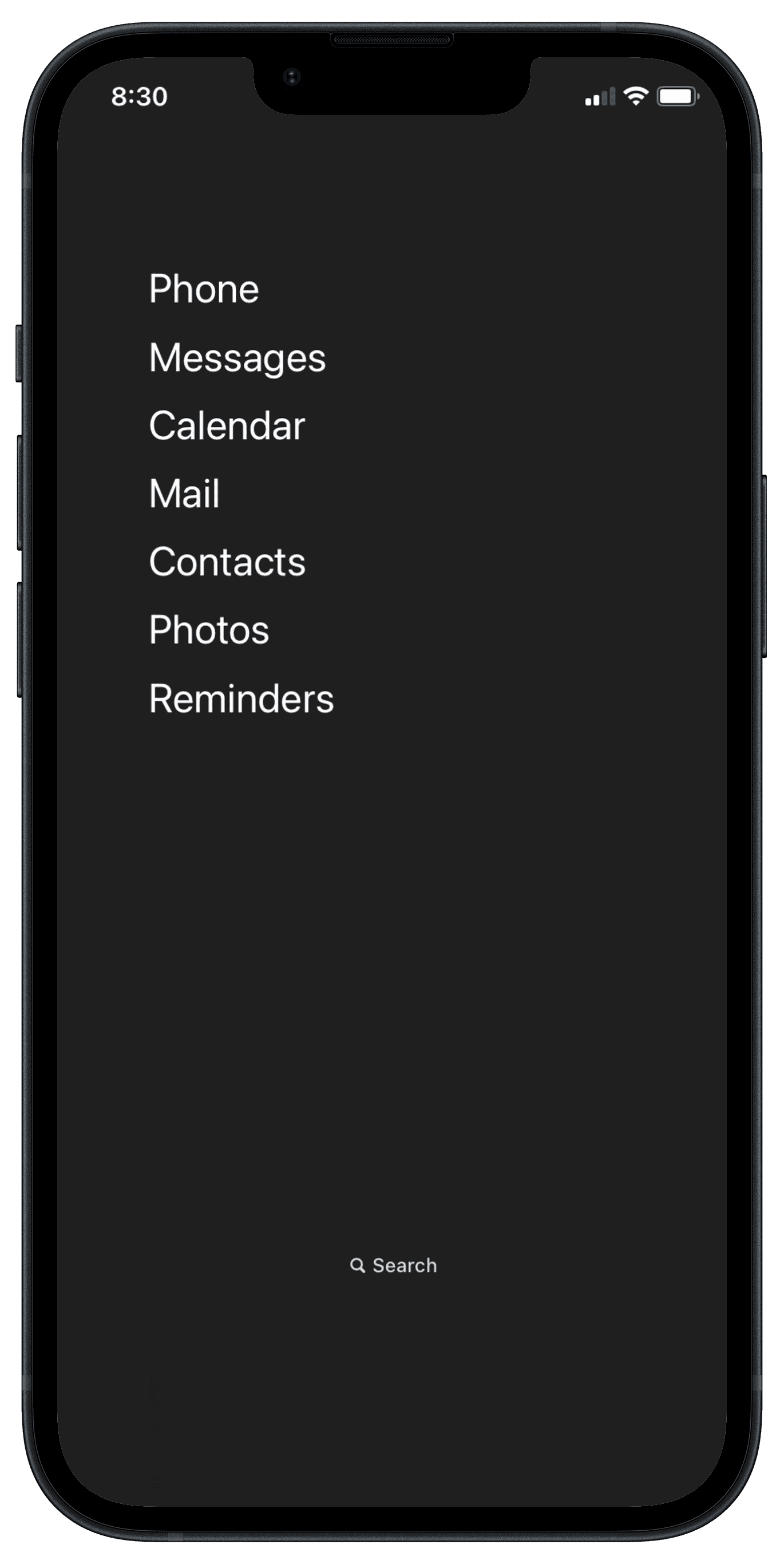The image size is (784, 1564).
Task: Launch the Photos app
Action: [209, 630]
